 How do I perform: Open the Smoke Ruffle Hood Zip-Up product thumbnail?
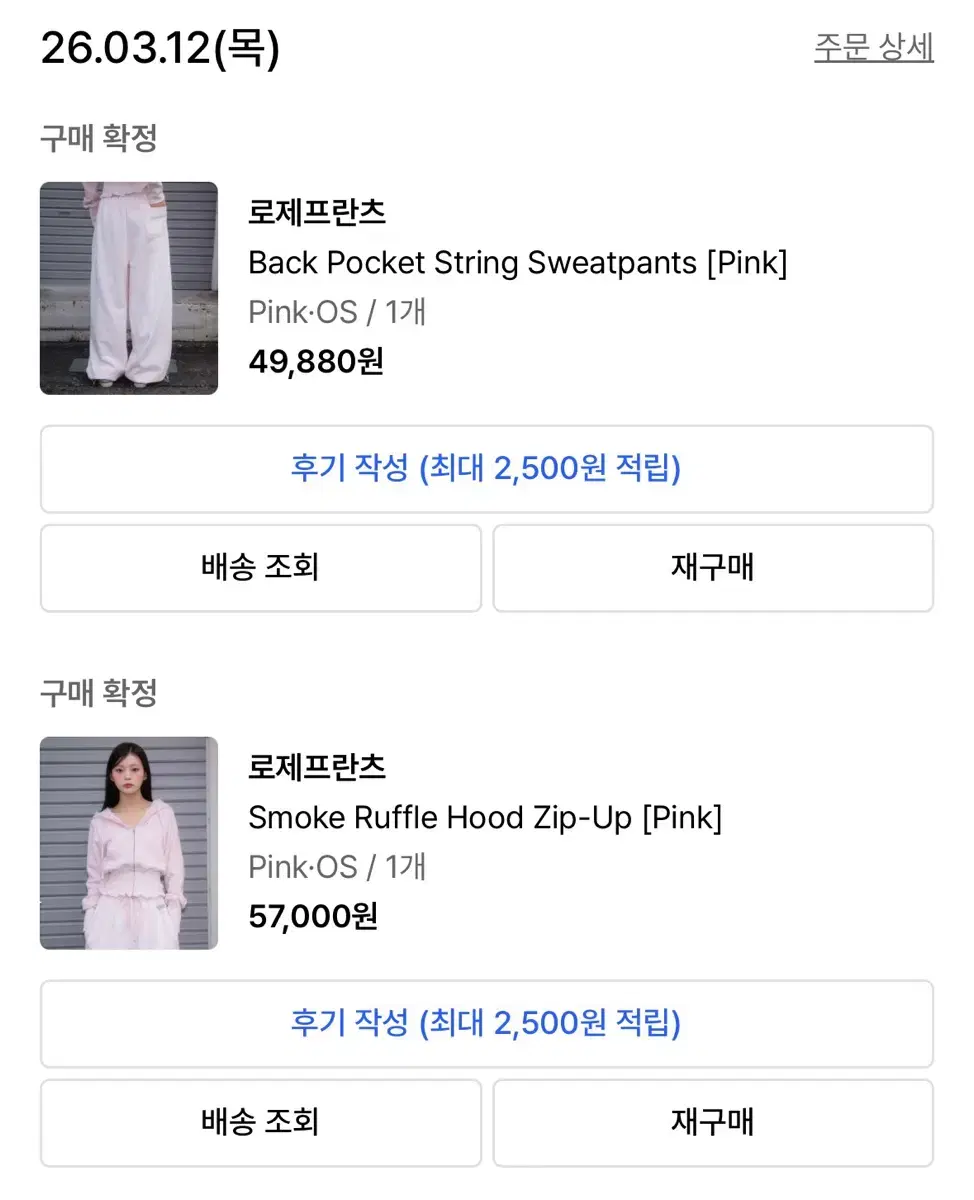[128, 842]
